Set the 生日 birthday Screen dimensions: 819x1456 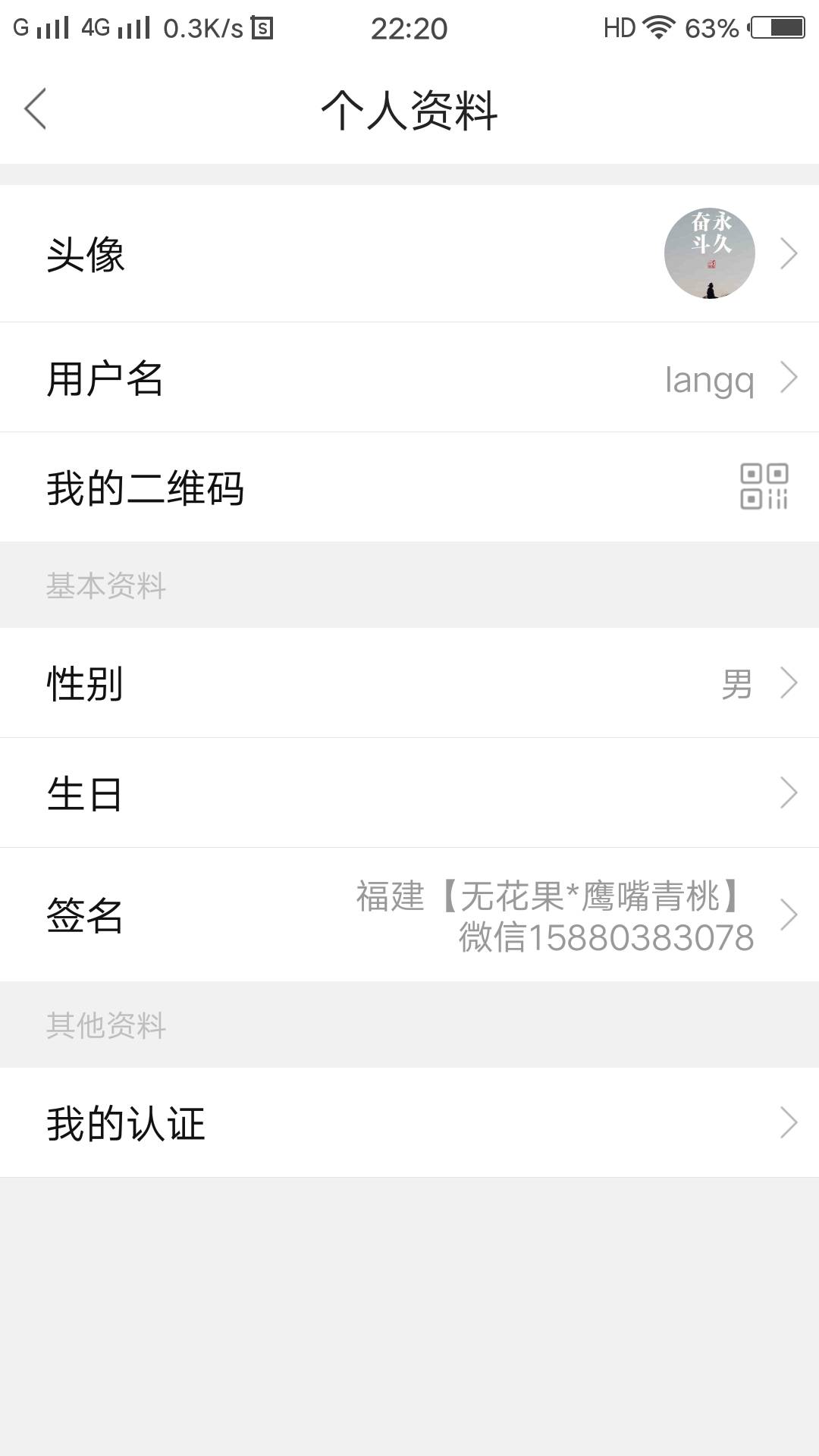[409, 792]
